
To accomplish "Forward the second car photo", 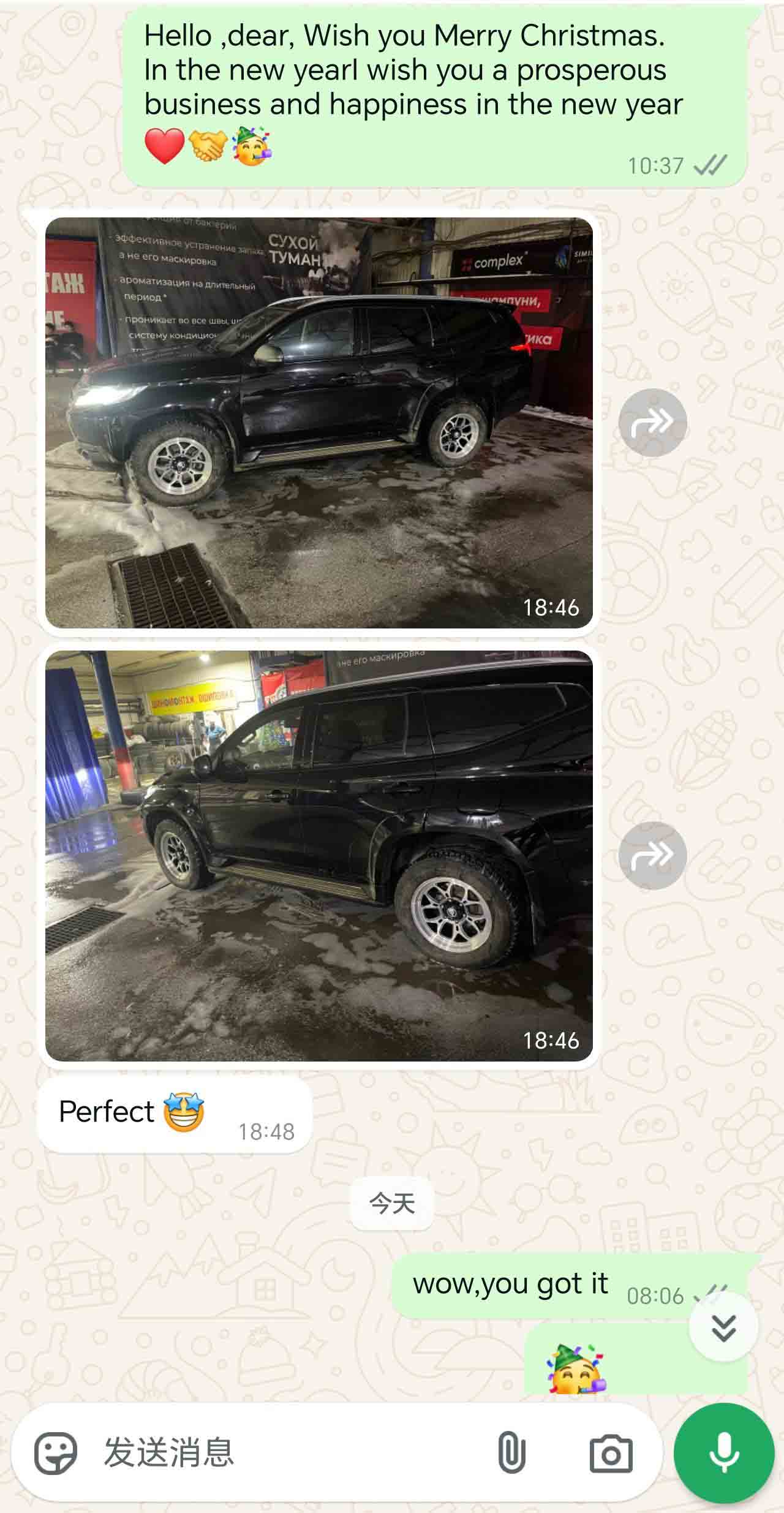I will pyautogui.click(x=652, y=855).
